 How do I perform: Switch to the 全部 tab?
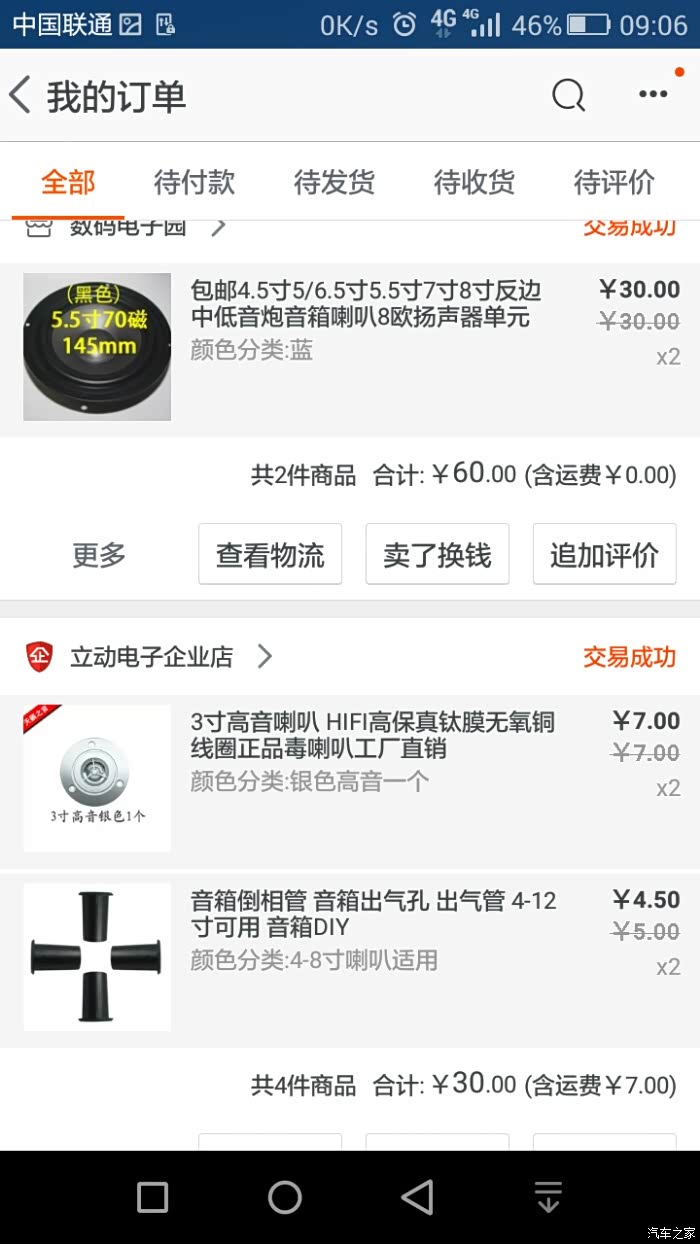click(68, 182)
